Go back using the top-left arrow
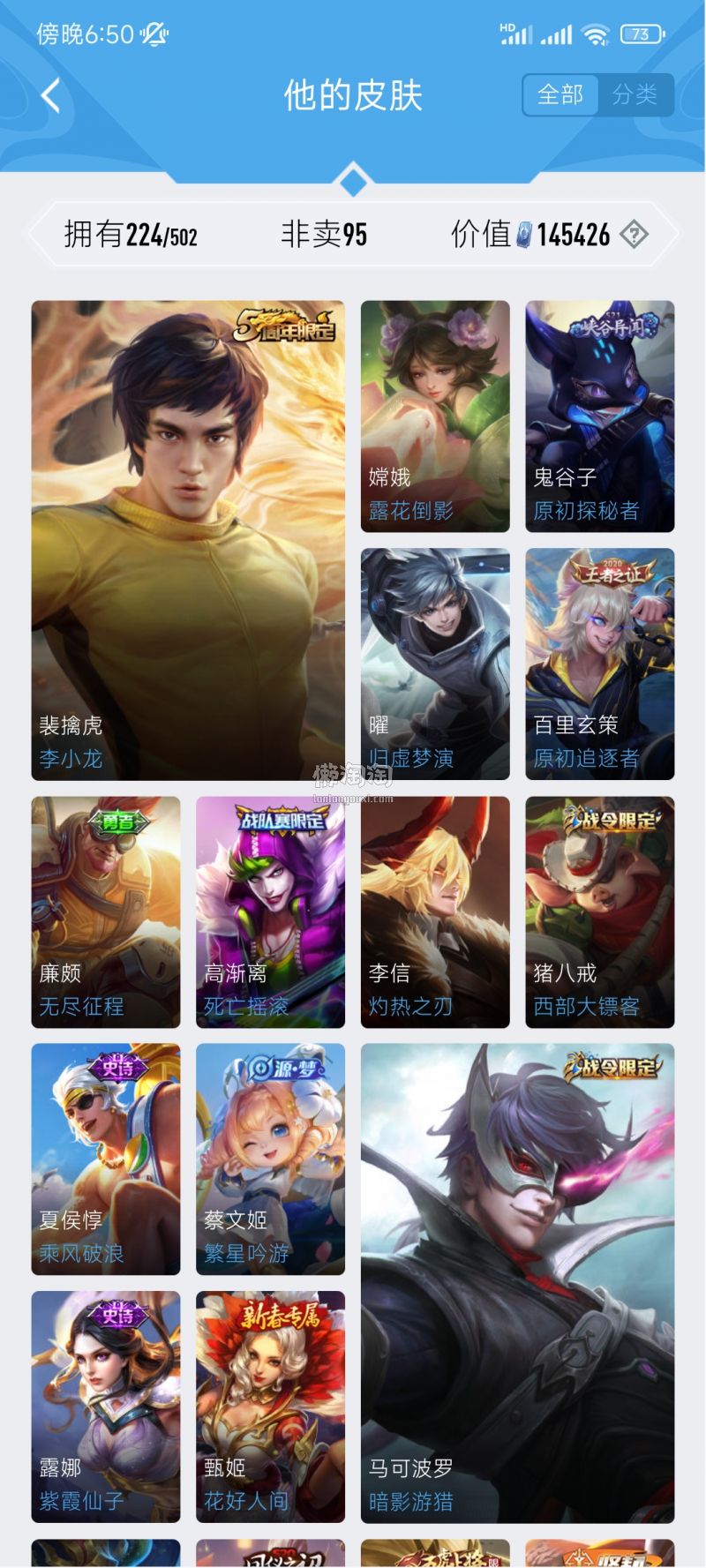 [51, 95]
